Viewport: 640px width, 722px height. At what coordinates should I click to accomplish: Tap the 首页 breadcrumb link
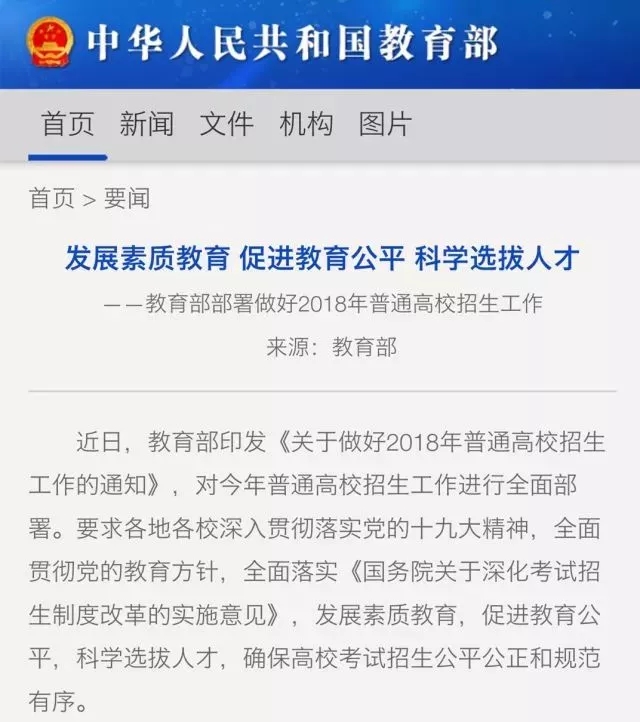click(x=52, y=198)
